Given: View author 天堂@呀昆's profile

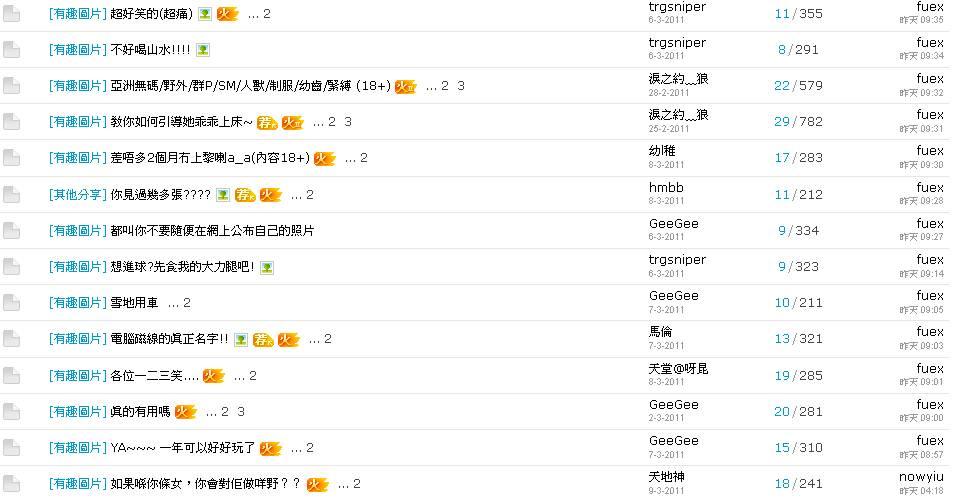Looking at the screenshot, I should point(678,368).
